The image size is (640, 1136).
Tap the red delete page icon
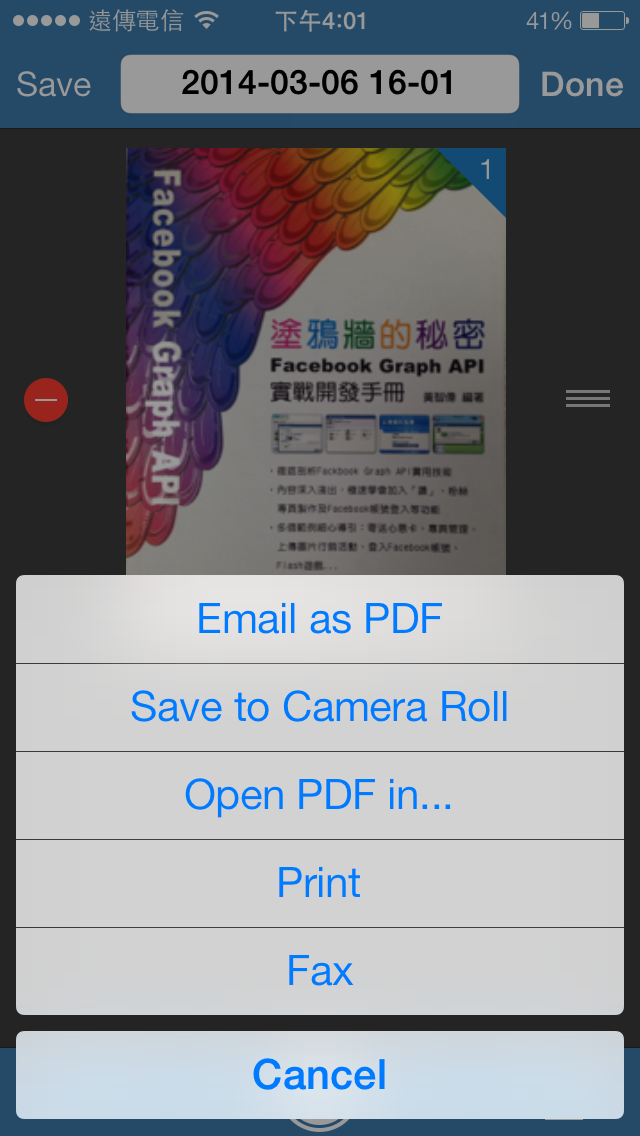(46, 399)
